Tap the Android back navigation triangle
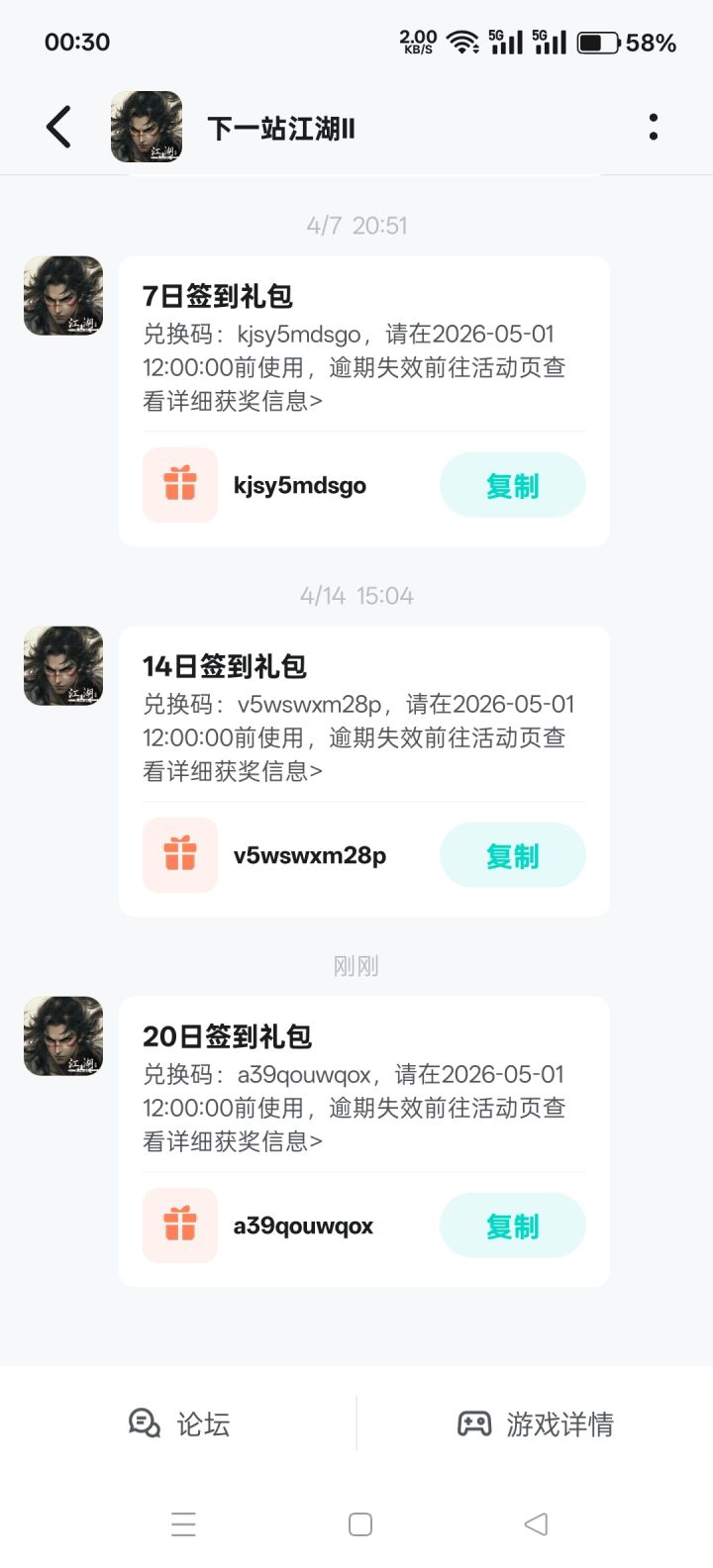 (536, 1523)
